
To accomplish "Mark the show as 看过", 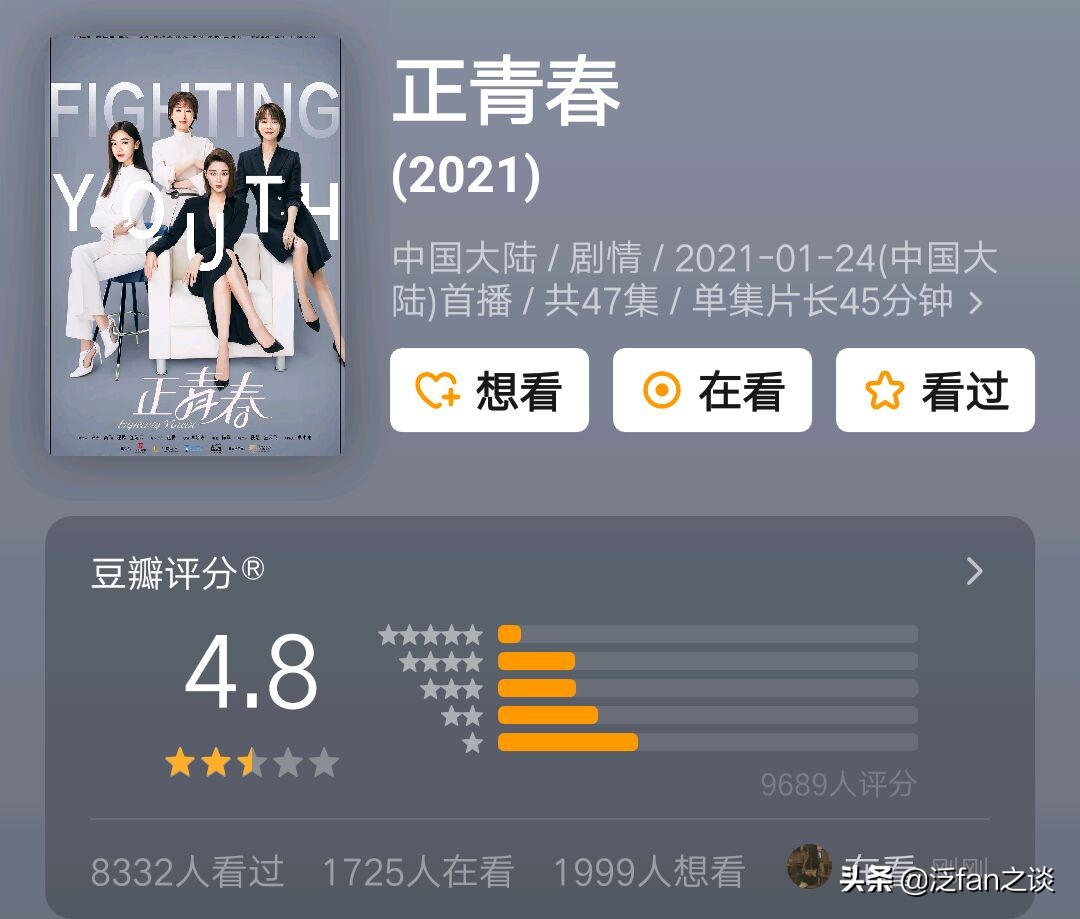I will [x=935, y=390].
